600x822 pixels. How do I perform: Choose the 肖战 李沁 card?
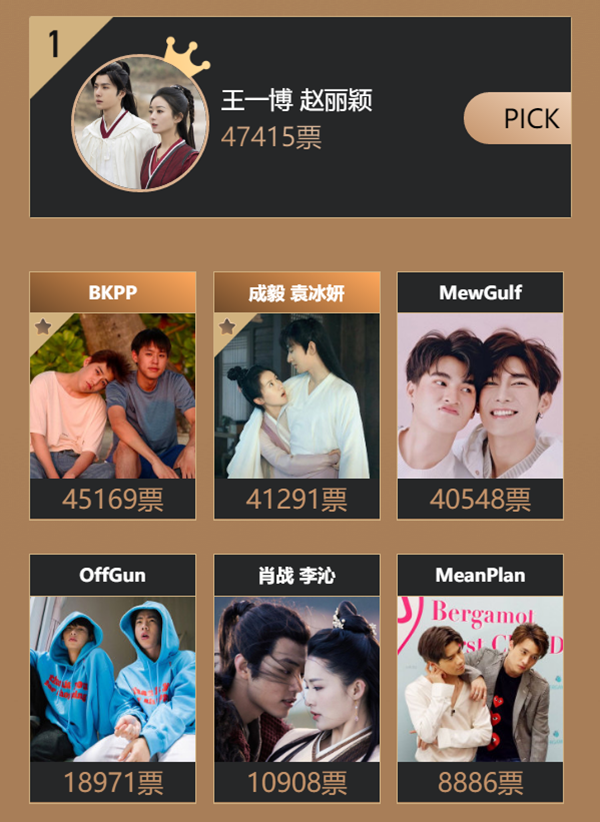pyautogui.click(x=297, y=679)
